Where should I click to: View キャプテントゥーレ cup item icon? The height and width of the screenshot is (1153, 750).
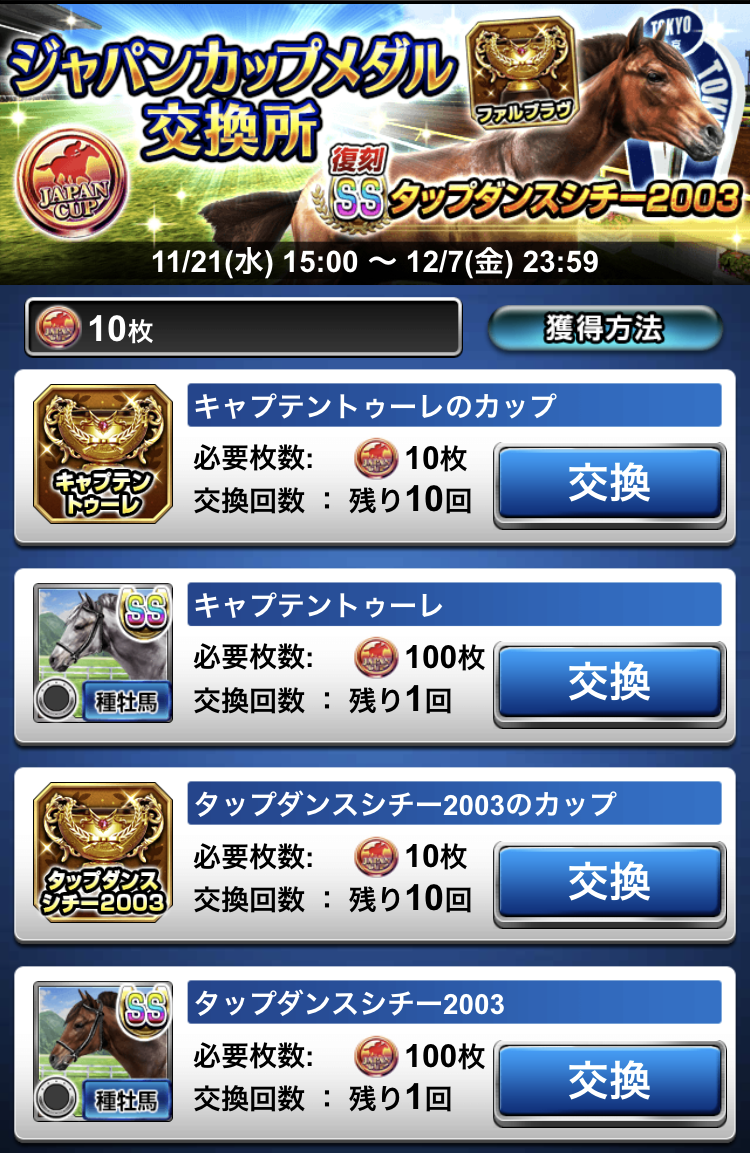[x=103, y=455]
